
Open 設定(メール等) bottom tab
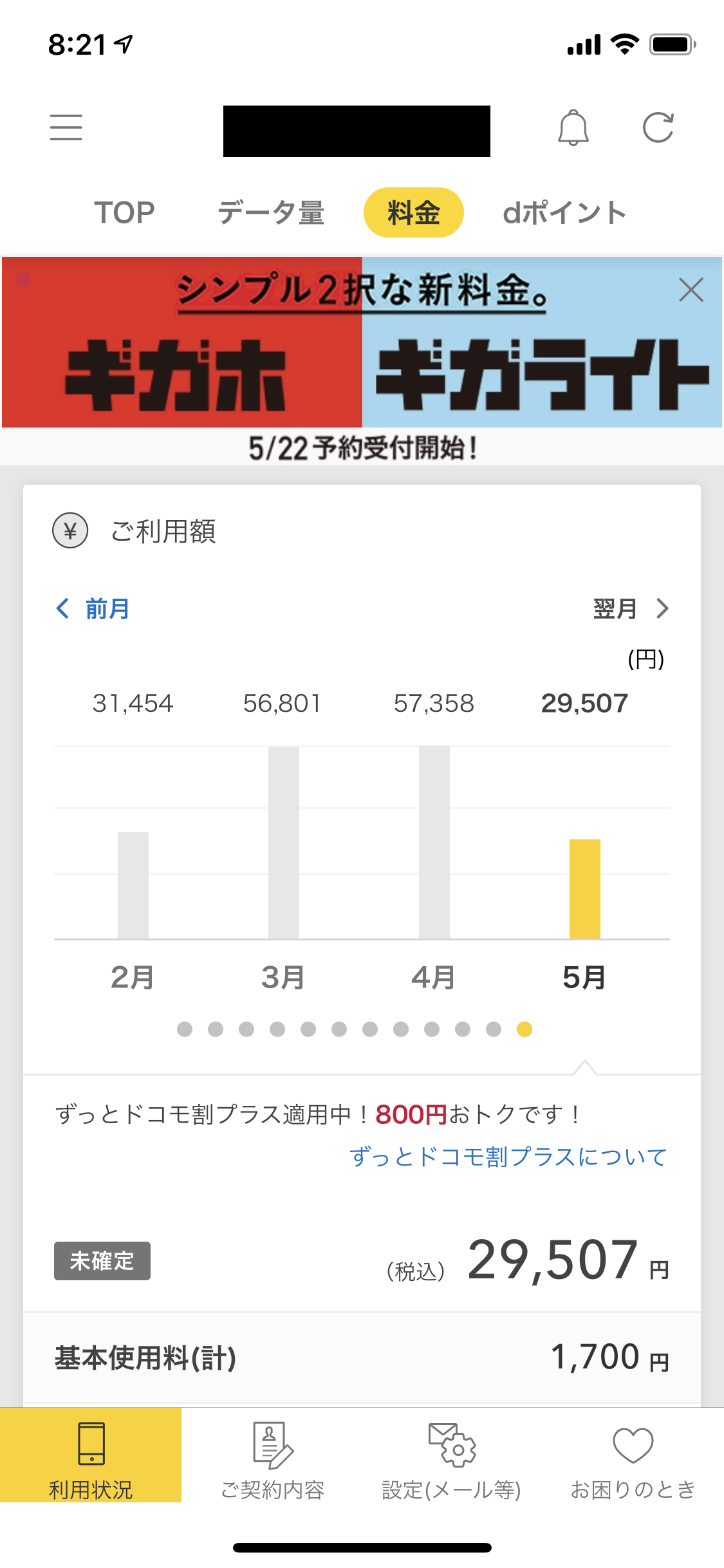point(452,1455)
